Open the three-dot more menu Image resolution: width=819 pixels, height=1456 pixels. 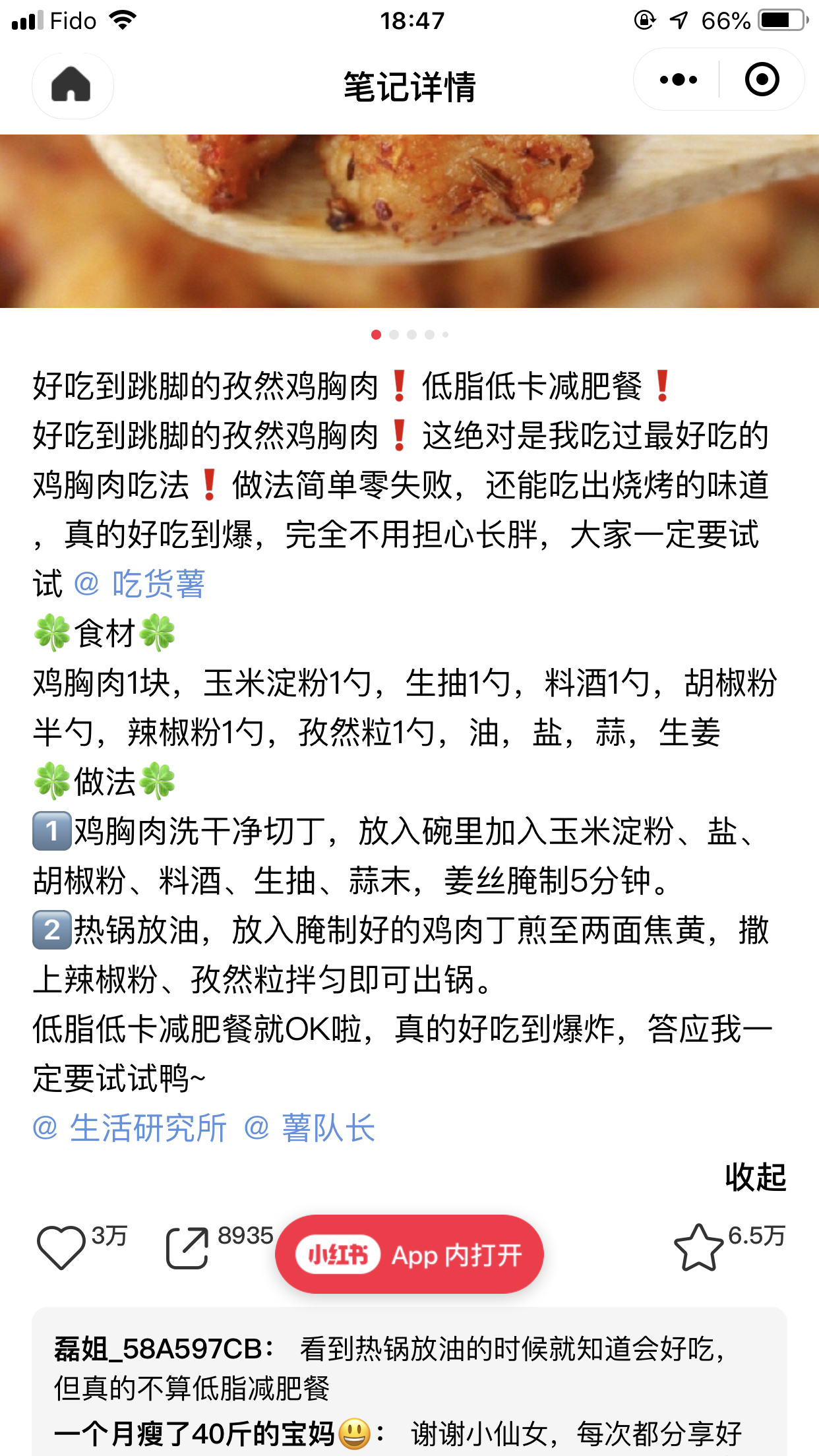coord(678,80)
